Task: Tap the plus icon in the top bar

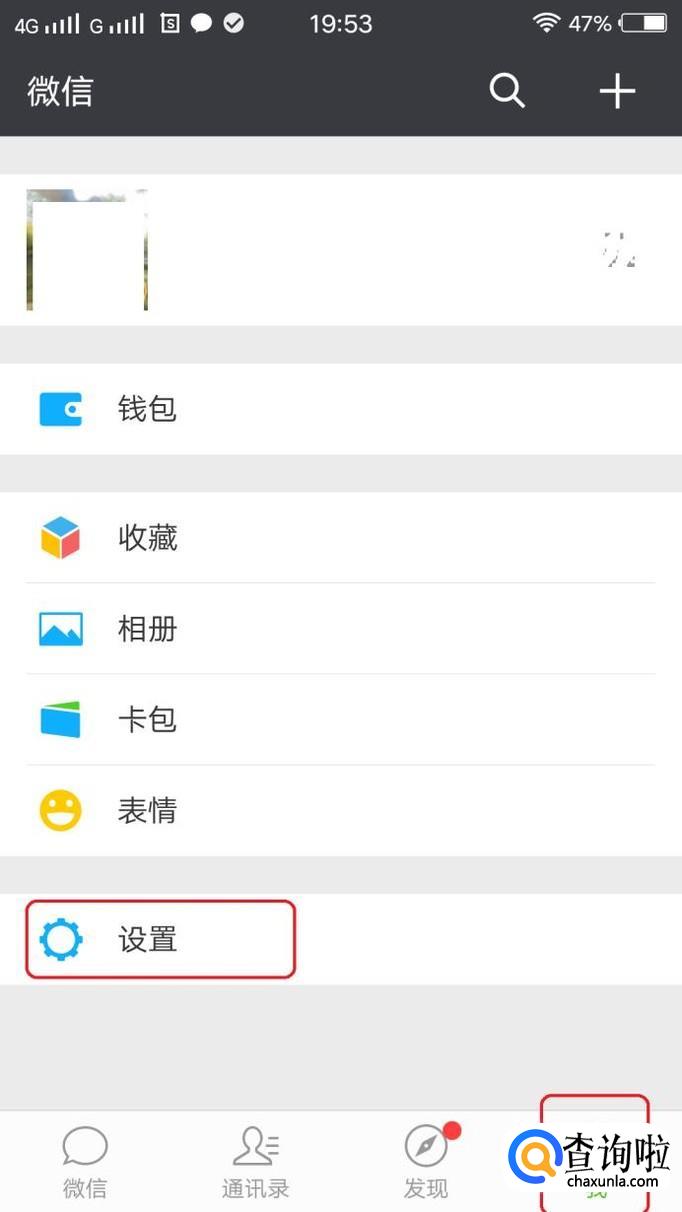Action: tap(617, 91)
